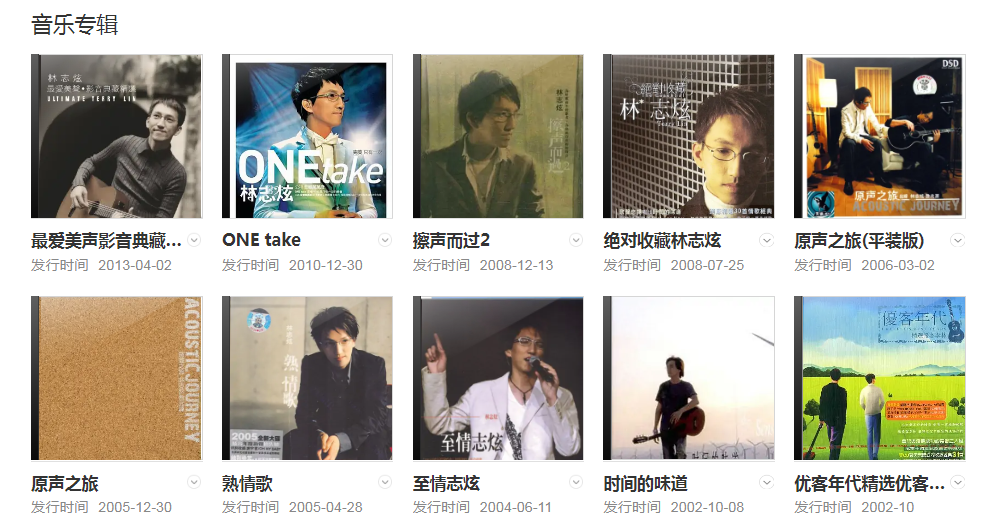995x528 pixels.
Task: Expand the dropdown arrow beside 熟情歌
Action: click(x=385, y=483)
